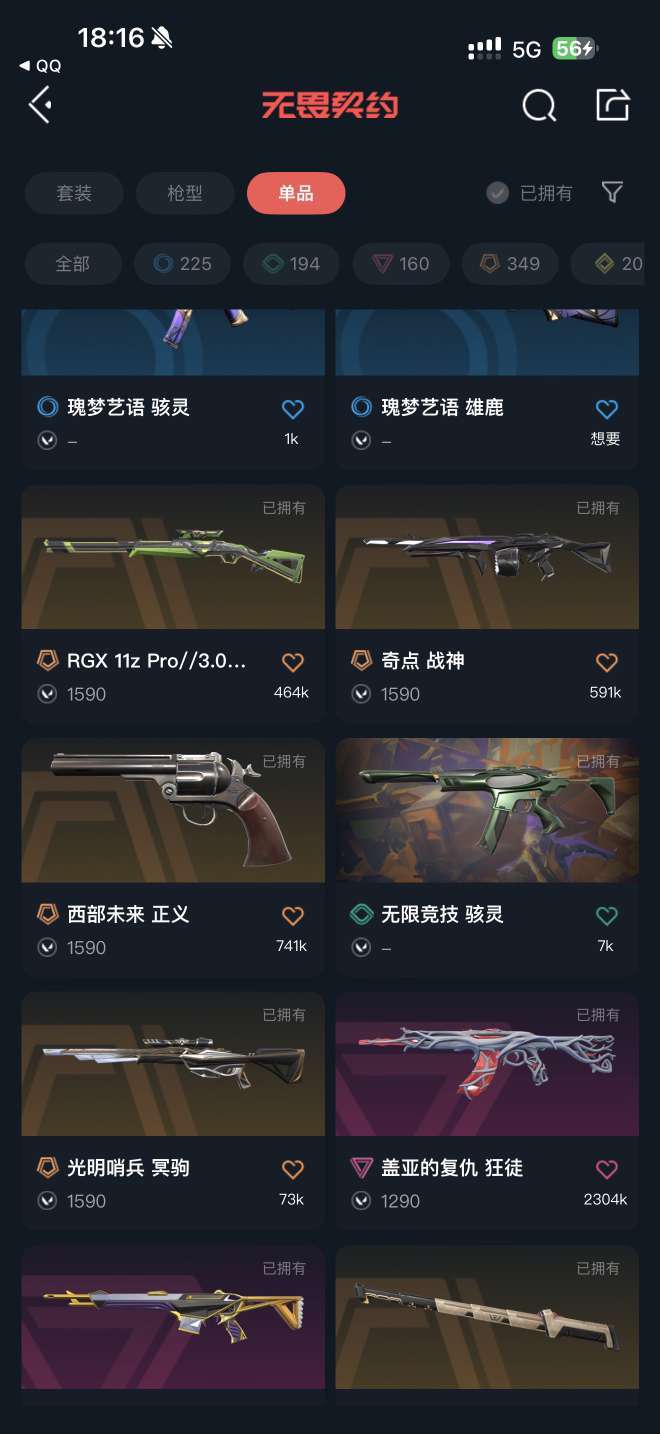
Task: Open the search icon in header
Action: click(x=539, y=104)
